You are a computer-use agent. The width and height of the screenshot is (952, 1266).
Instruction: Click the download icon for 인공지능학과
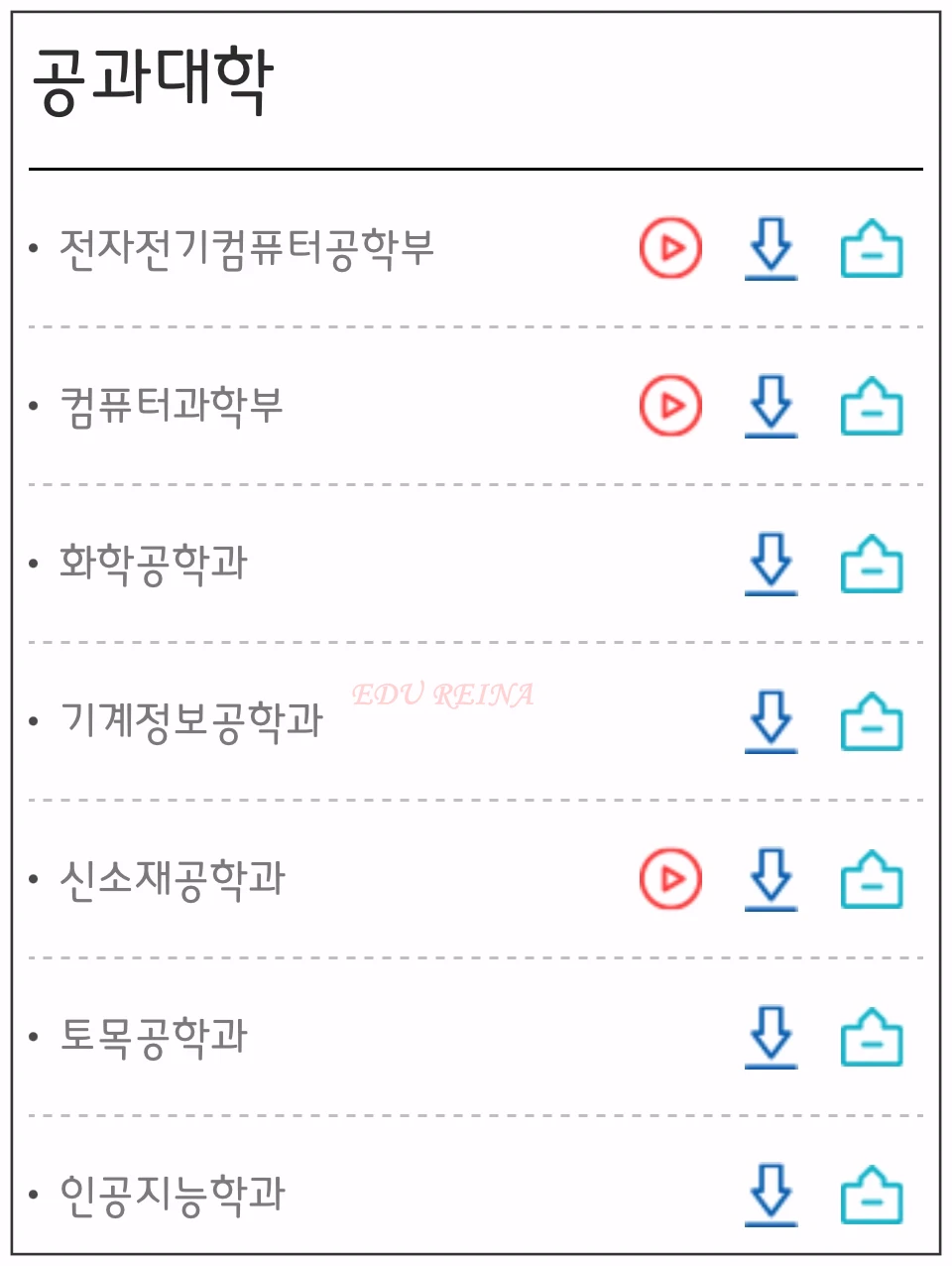pyautogui.click(x=773, y=1196)
